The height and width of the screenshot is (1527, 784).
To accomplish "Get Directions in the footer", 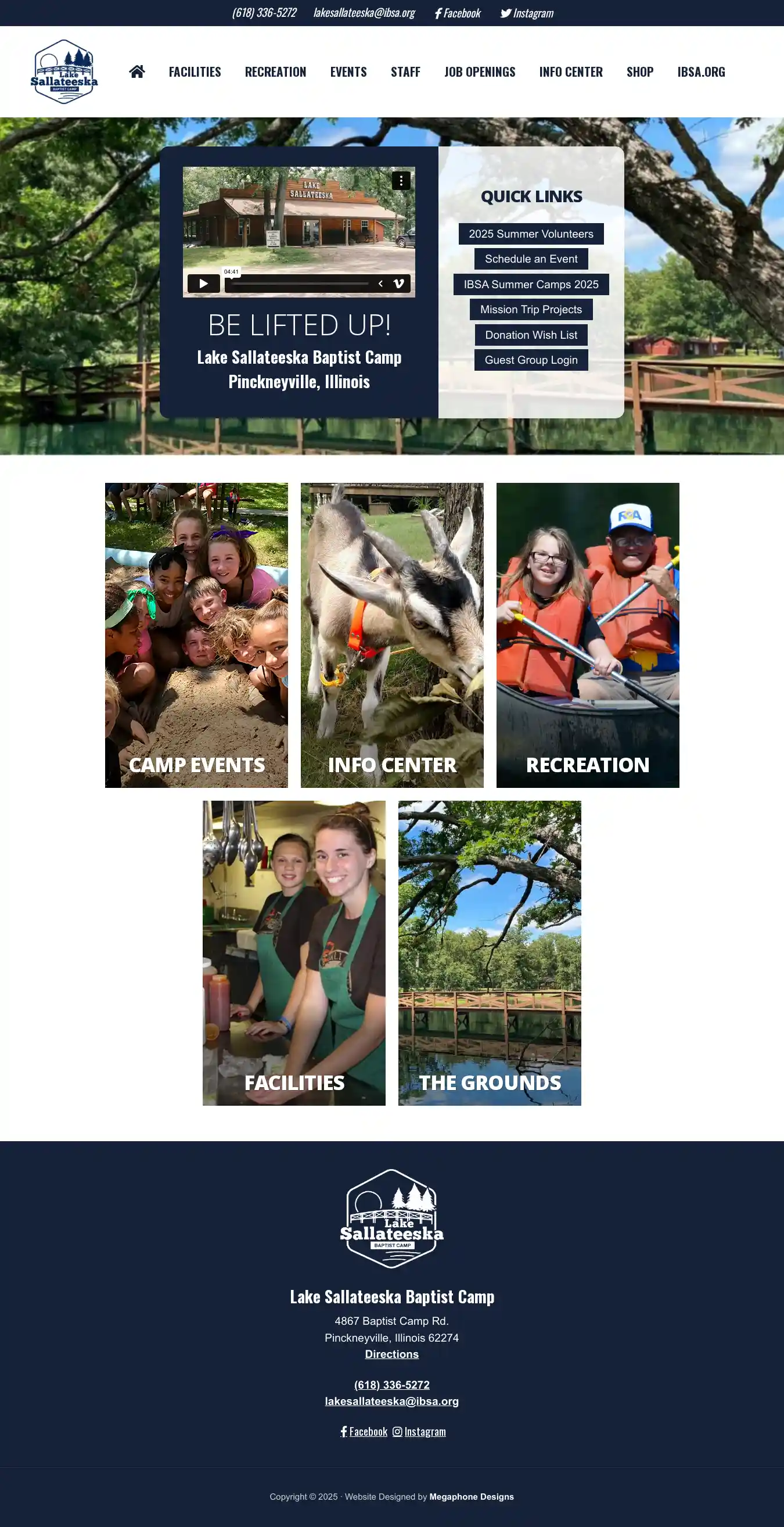I will coord(391,1354).
